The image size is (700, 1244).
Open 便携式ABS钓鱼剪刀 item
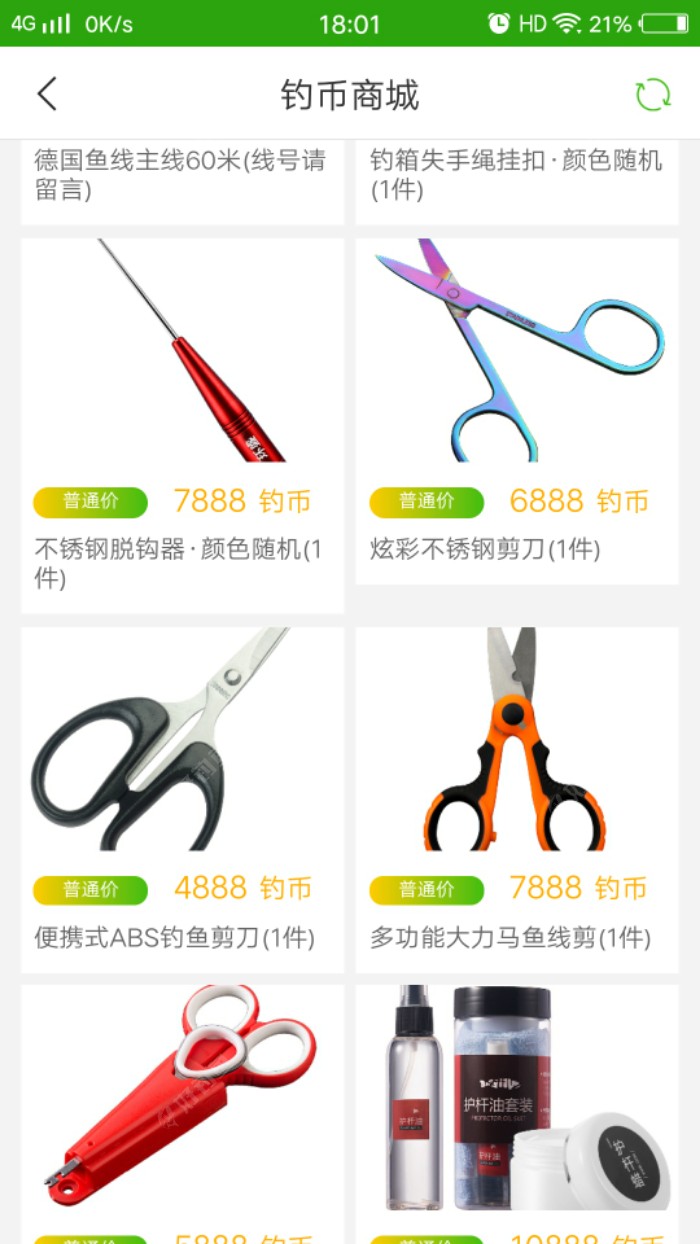pyautogui.click(x=182, y=800)
